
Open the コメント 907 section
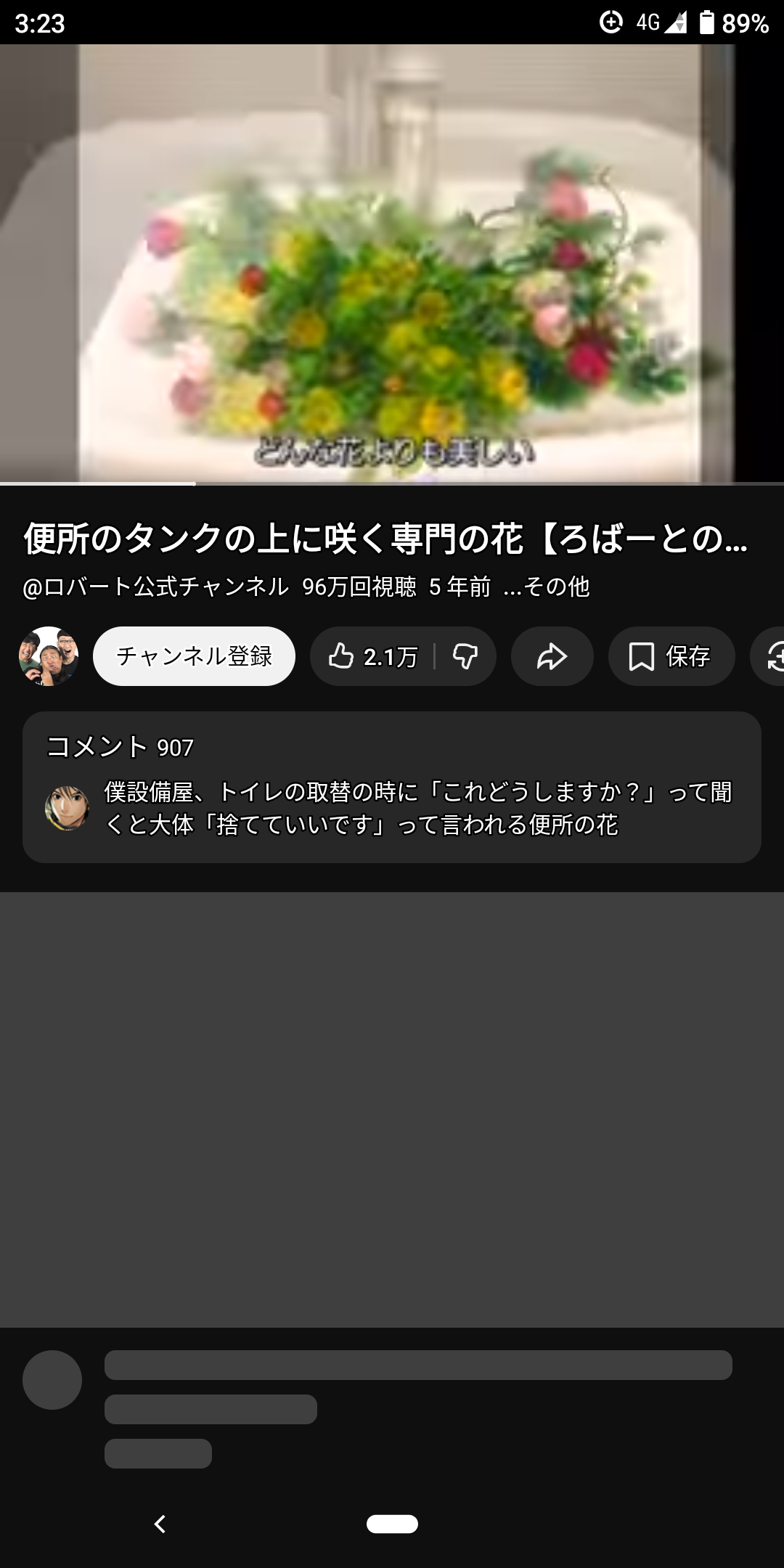coord(392,787)
